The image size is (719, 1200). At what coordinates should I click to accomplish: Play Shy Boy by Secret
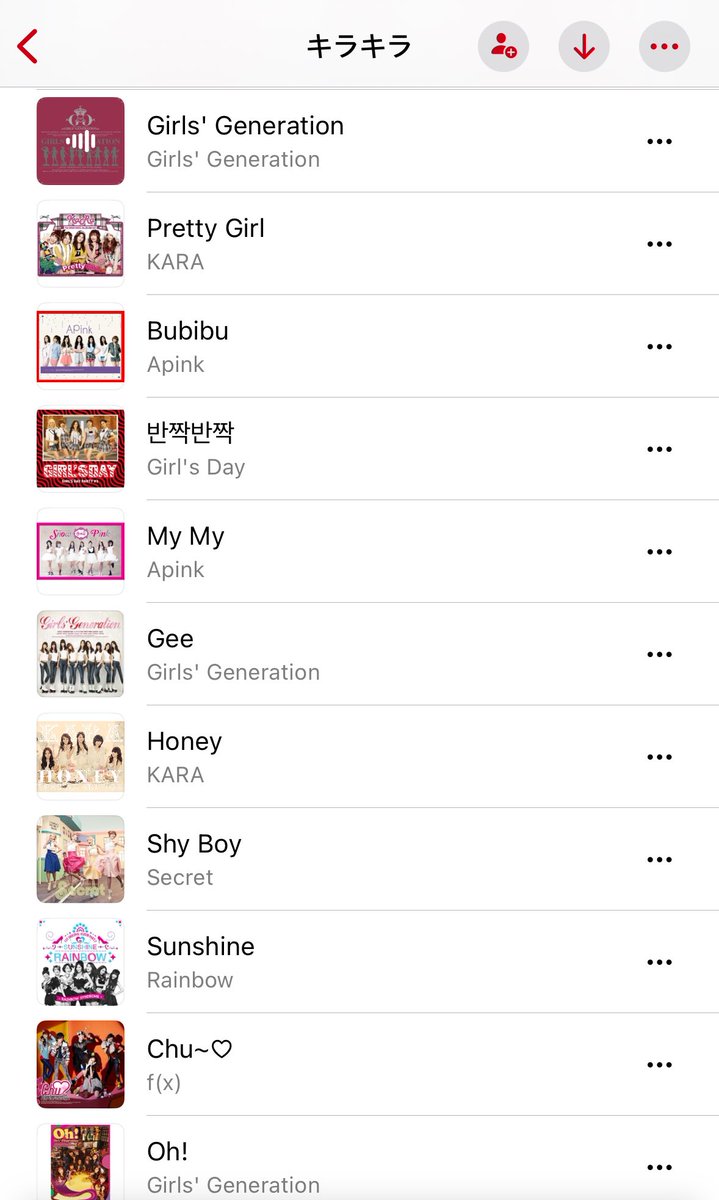point(194,859)
